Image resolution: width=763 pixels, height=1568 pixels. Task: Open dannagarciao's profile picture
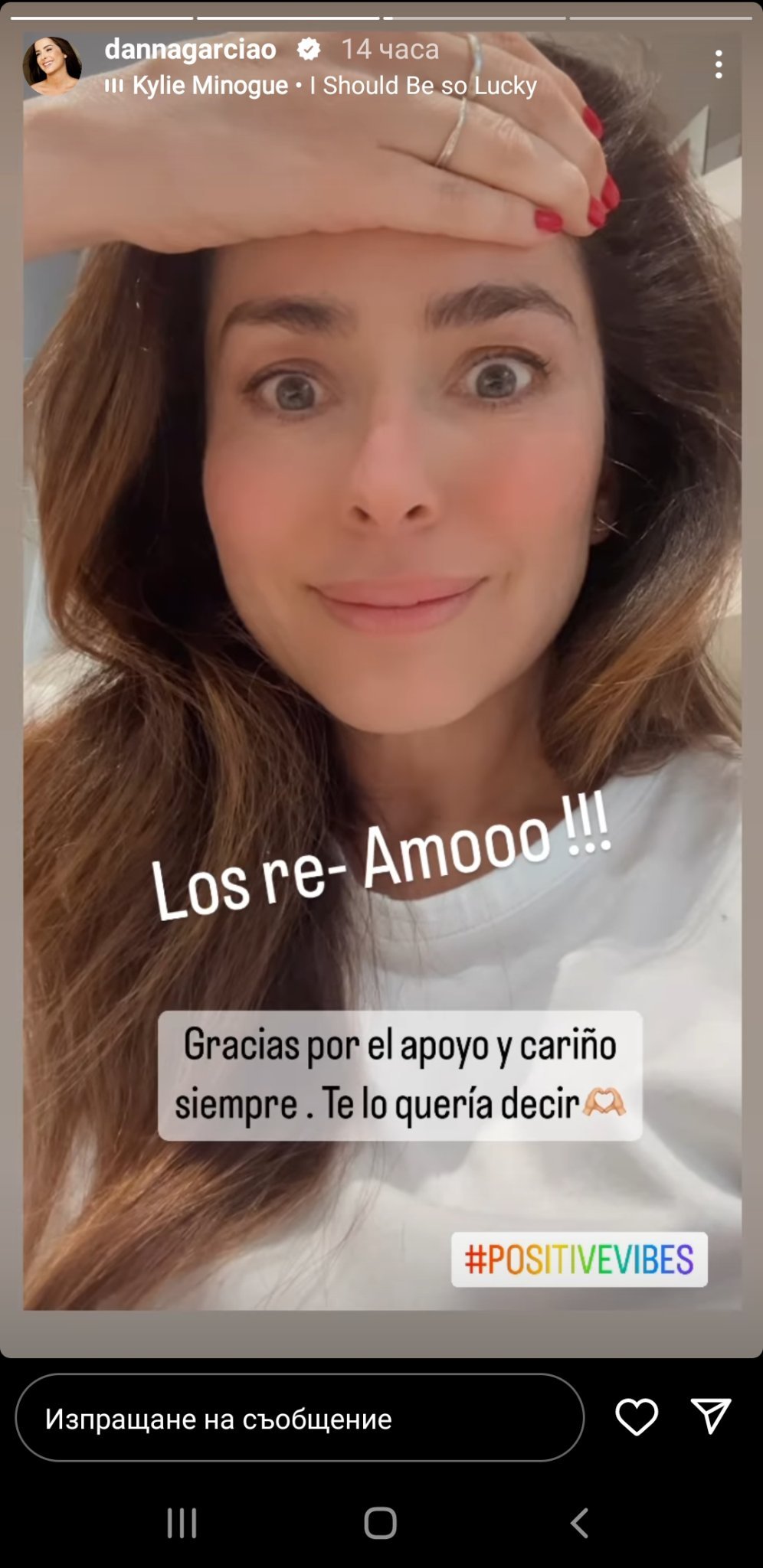click(x=52, y=65)
